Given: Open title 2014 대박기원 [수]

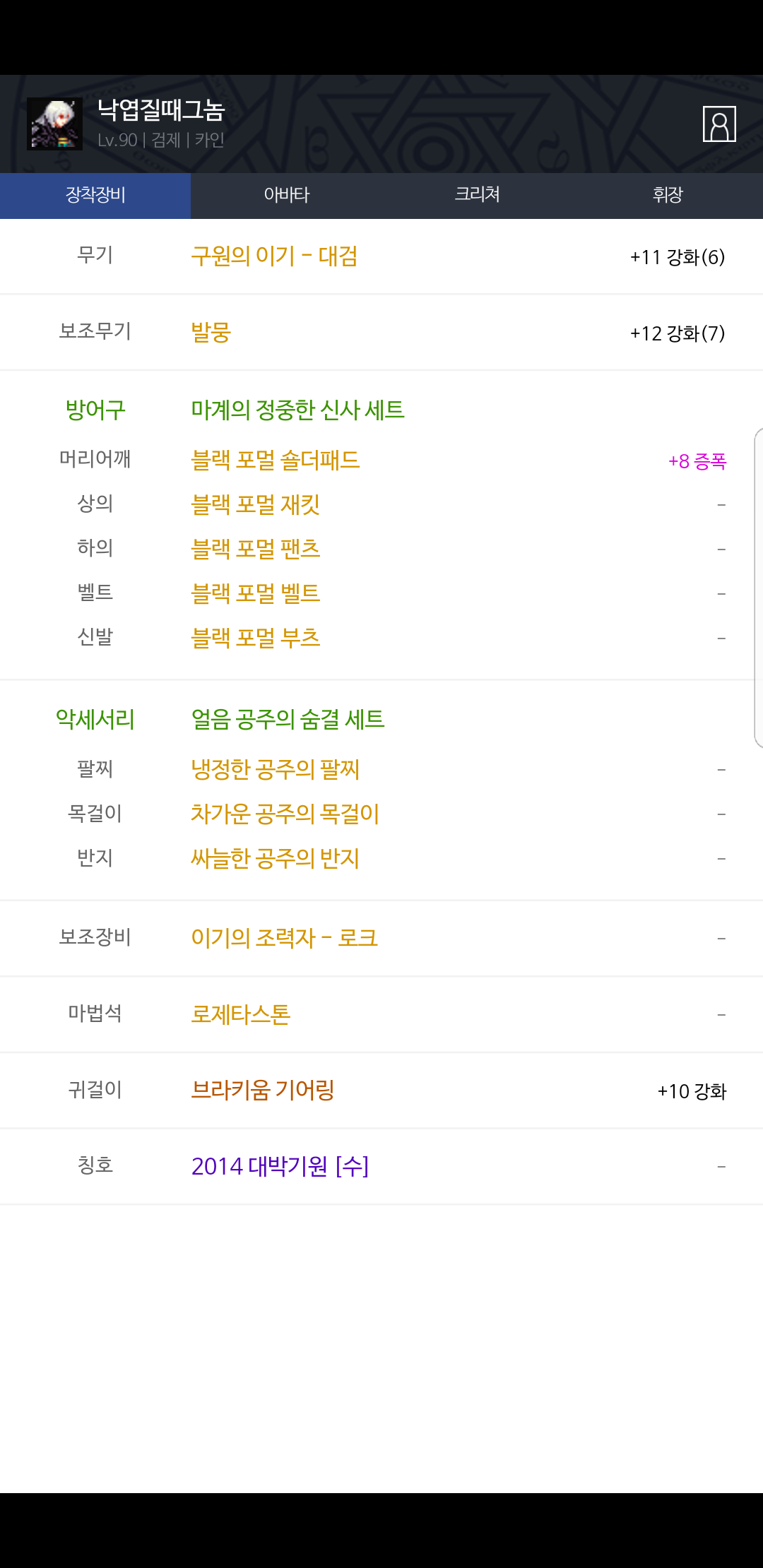Looking at the screenshot, I should [280, 1166].
